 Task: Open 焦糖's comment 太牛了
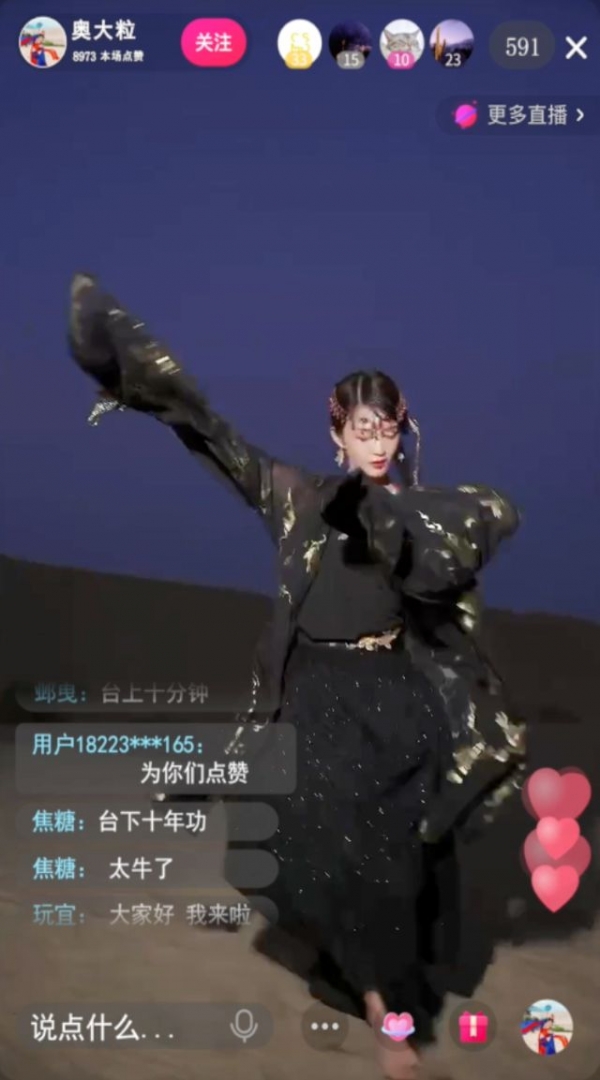140,868
